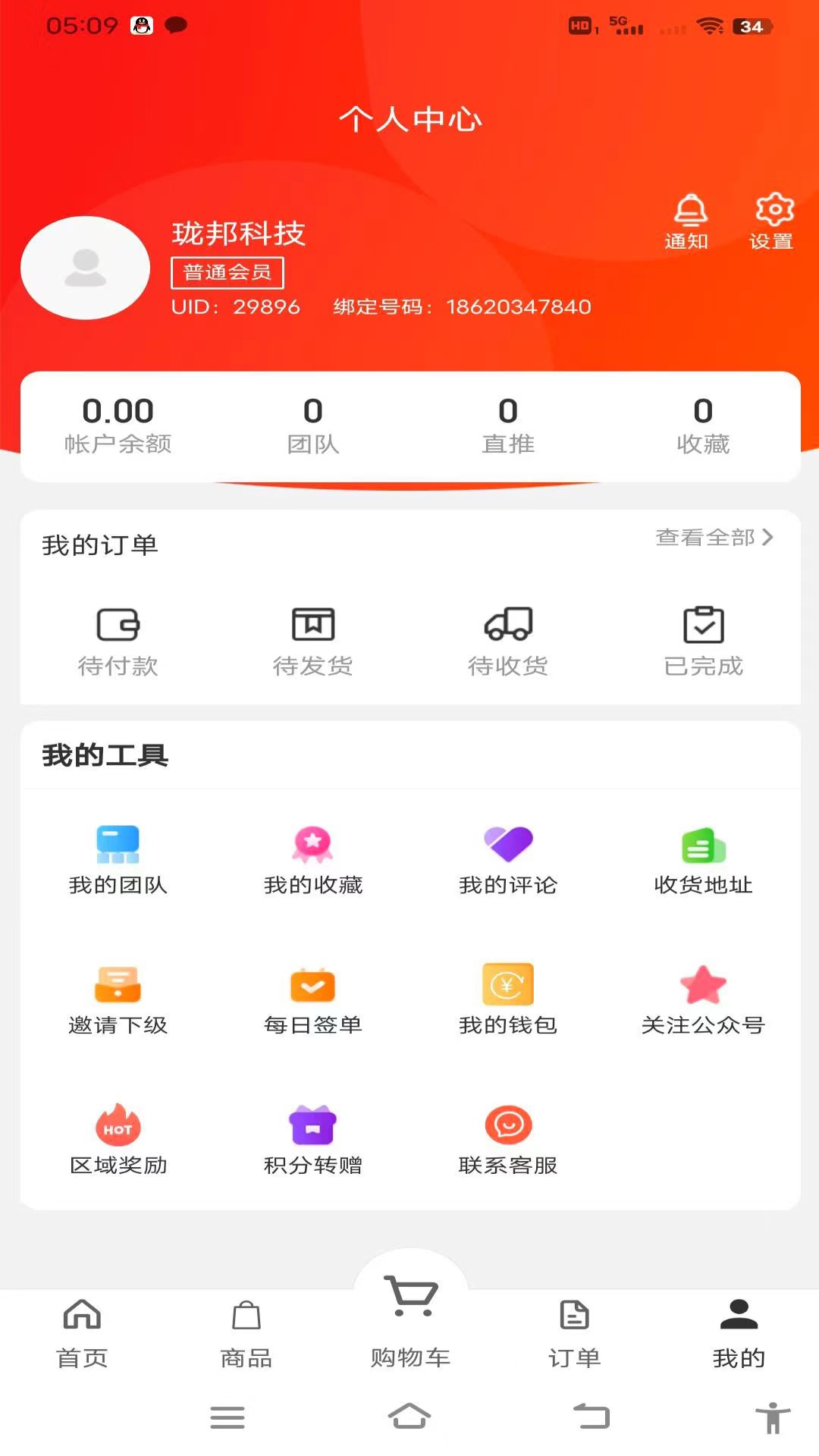Switch to the 购物车 cart tab
This screenshot has height=1456, width=819.
tap(410, 1319)
